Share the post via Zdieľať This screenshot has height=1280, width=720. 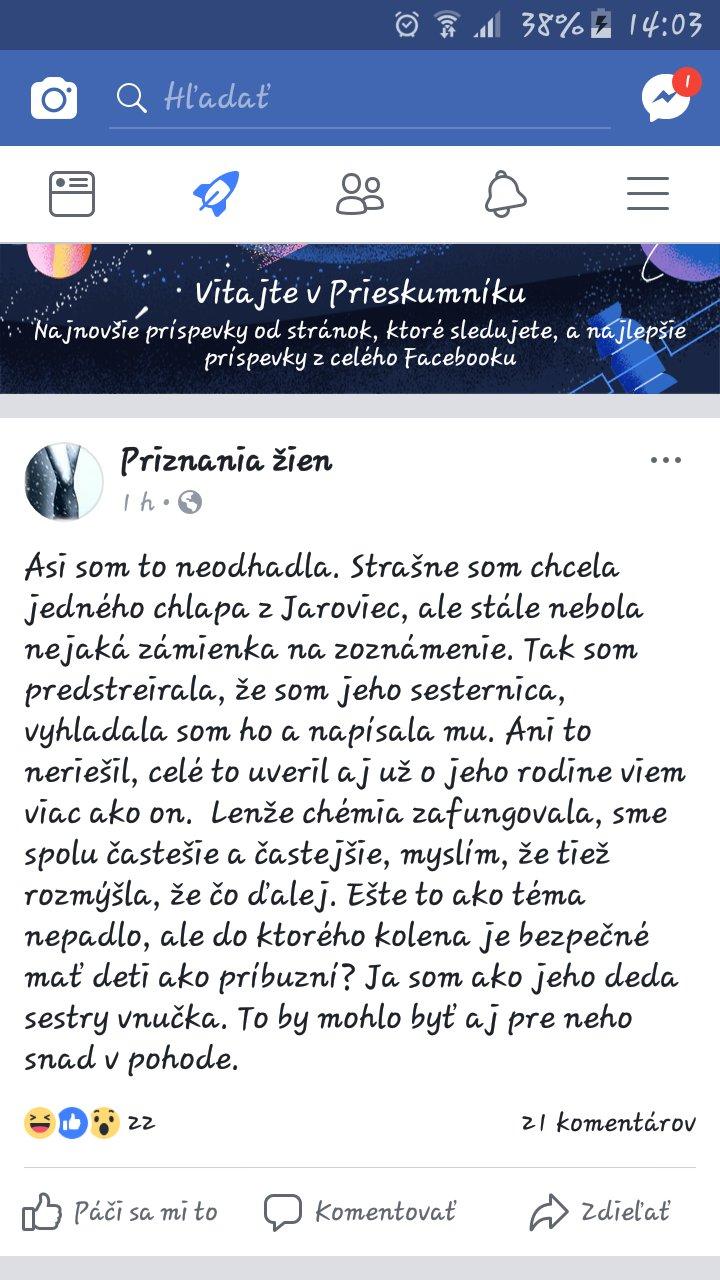[x=600, y=1213]
